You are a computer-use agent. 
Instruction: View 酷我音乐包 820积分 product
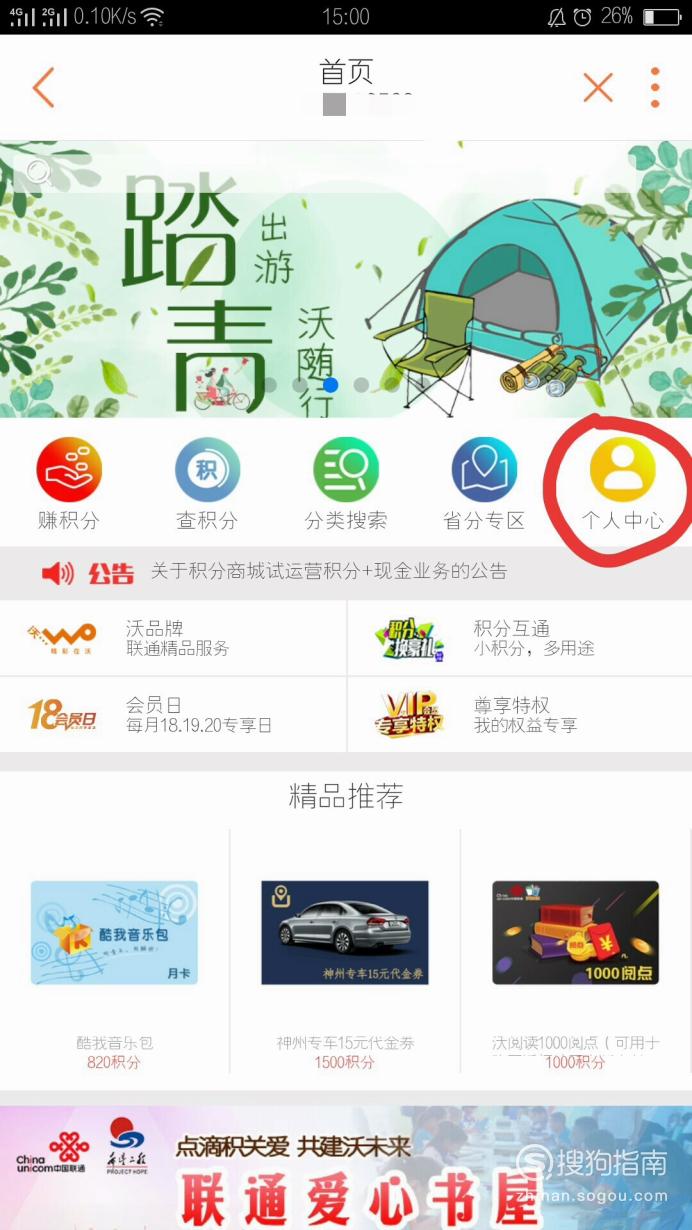click(114, 951)
